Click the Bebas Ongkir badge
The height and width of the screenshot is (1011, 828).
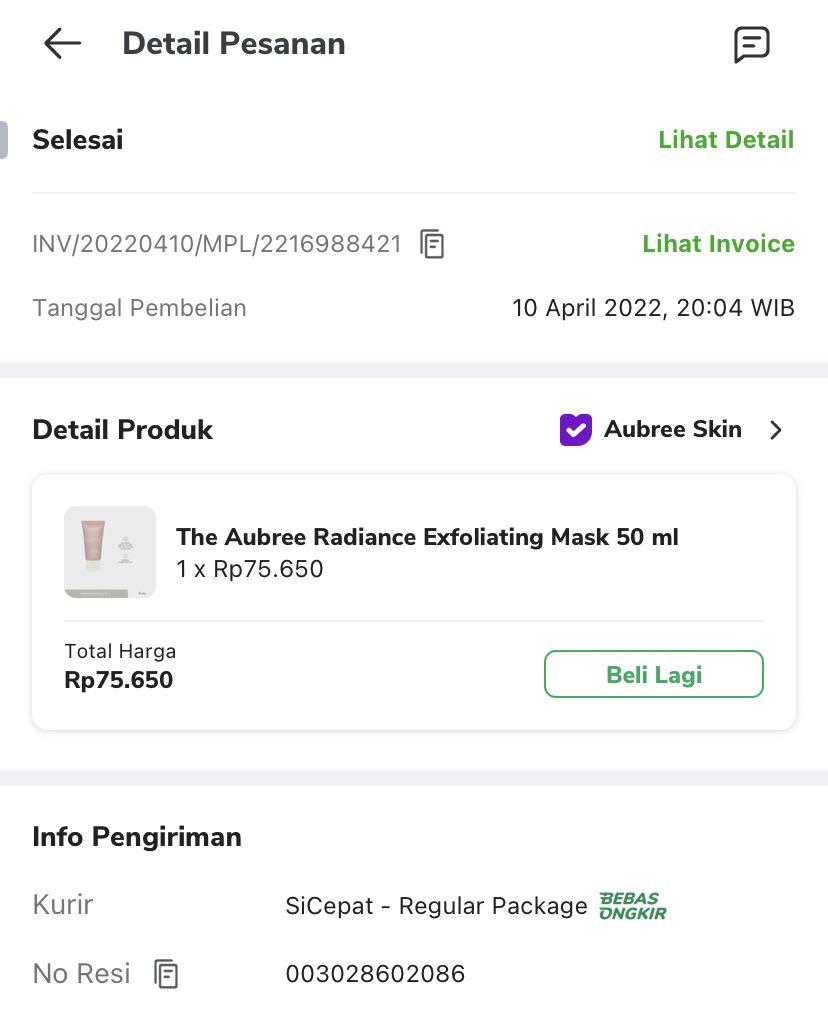632,904
